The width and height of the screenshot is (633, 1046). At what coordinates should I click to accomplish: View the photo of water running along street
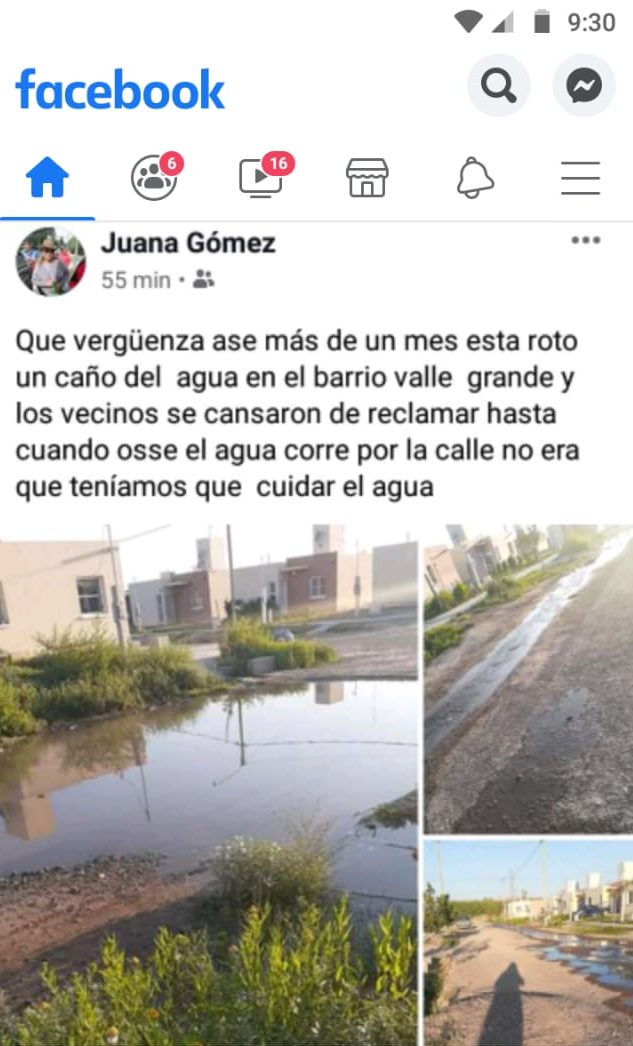[528, 680]
